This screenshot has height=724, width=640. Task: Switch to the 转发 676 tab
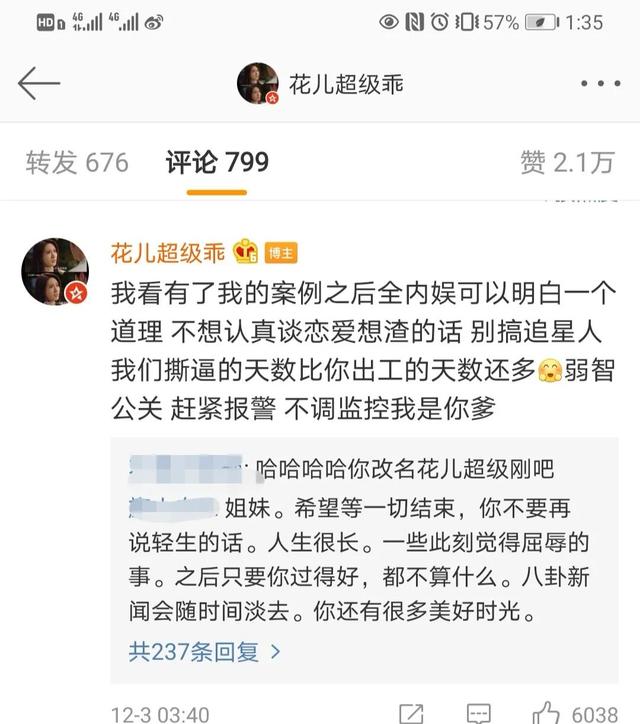click(77, 162)
